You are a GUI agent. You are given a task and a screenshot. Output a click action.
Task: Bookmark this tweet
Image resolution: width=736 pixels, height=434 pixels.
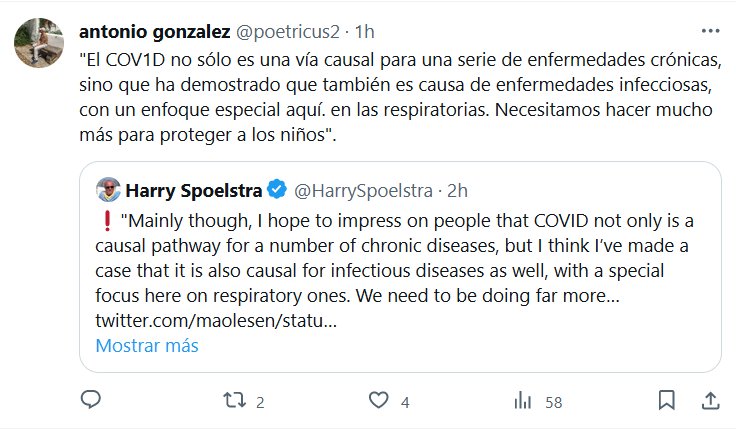[666, 401]
